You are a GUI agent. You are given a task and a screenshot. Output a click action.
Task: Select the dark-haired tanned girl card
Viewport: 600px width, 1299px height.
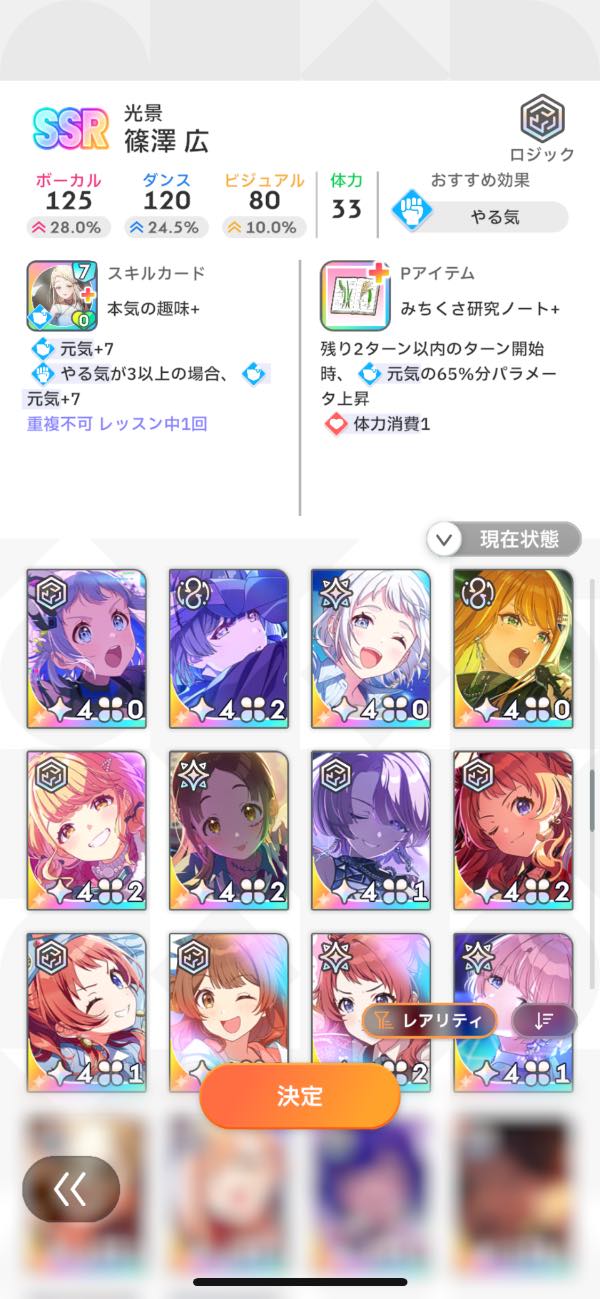(x=229, y=829)
